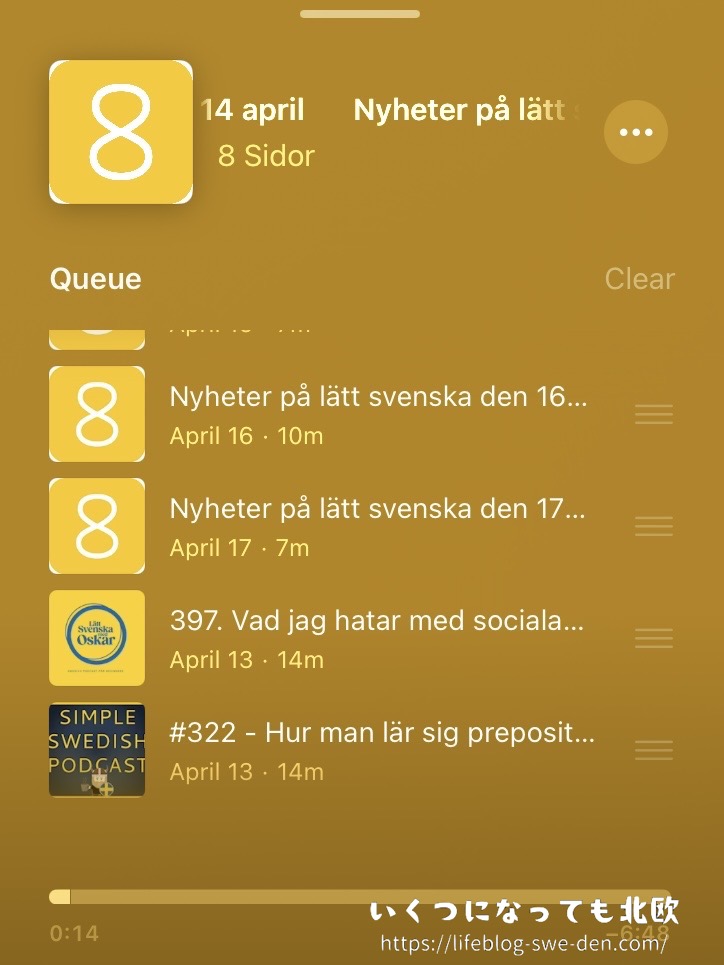
Task: Seek within the playback progress bar
Action: pyautogui.click(x=360, y=897)
